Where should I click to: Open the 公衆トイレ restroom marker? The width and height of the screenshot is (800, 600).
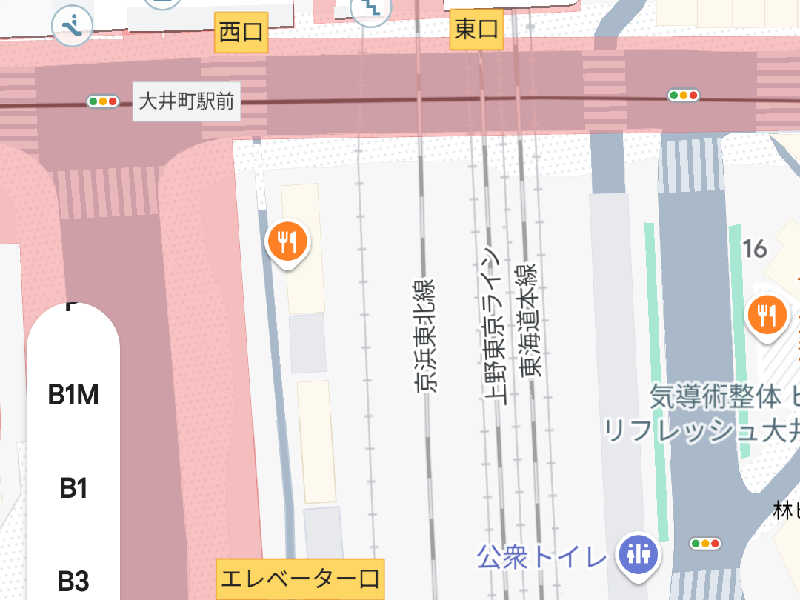[635, 553]
